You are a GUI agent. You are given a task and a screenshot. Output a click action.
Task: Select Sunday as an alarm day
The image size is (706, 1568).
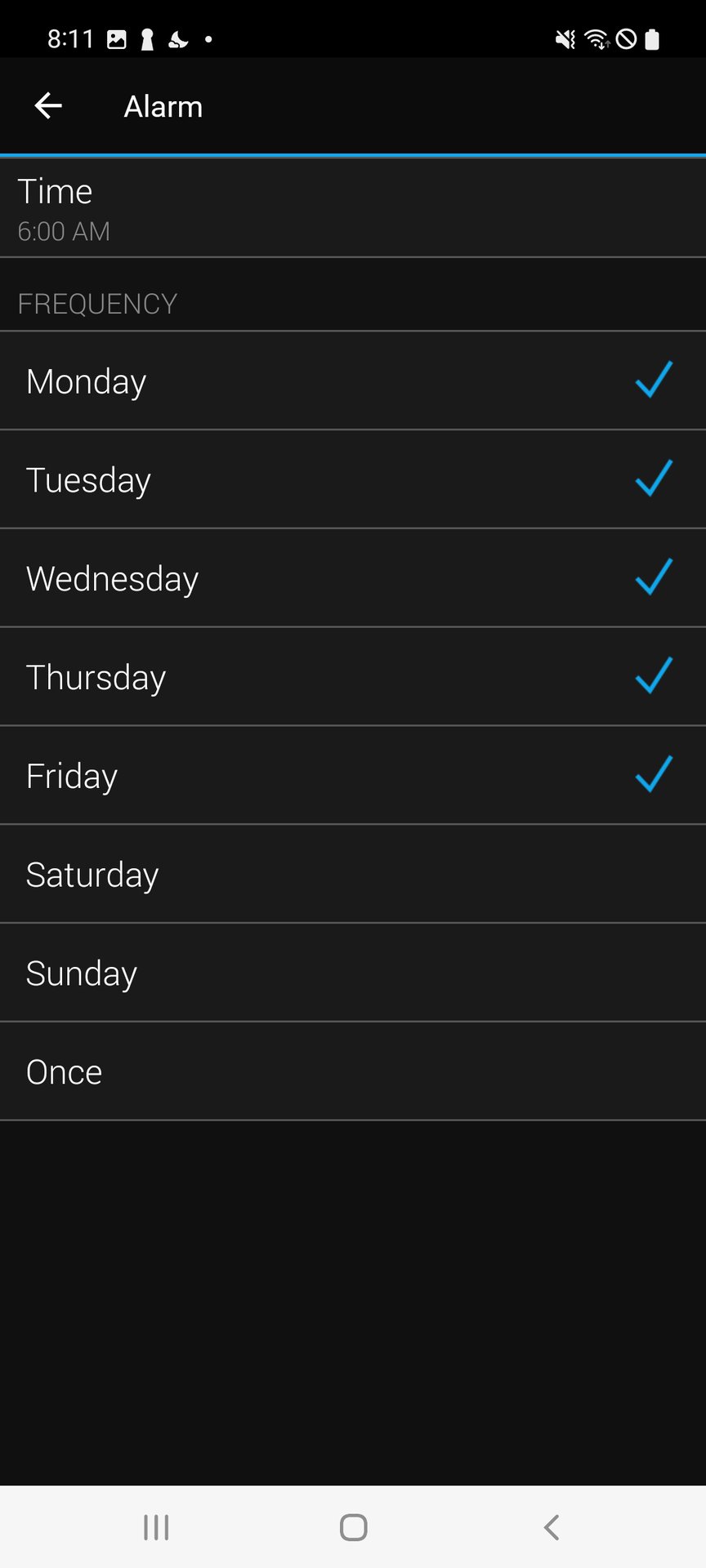point(353,973)
